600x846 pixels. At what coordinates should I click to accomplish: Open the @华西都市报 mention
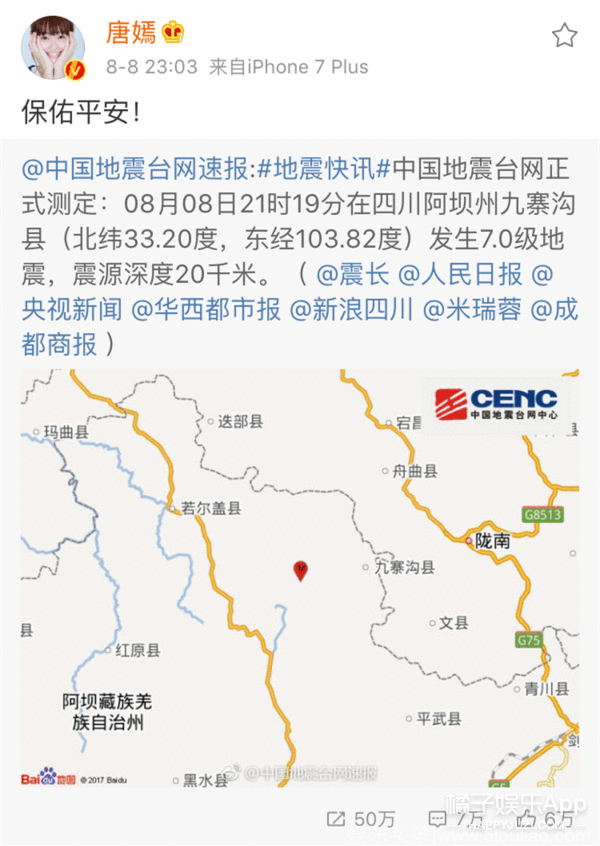click(213, 309)
